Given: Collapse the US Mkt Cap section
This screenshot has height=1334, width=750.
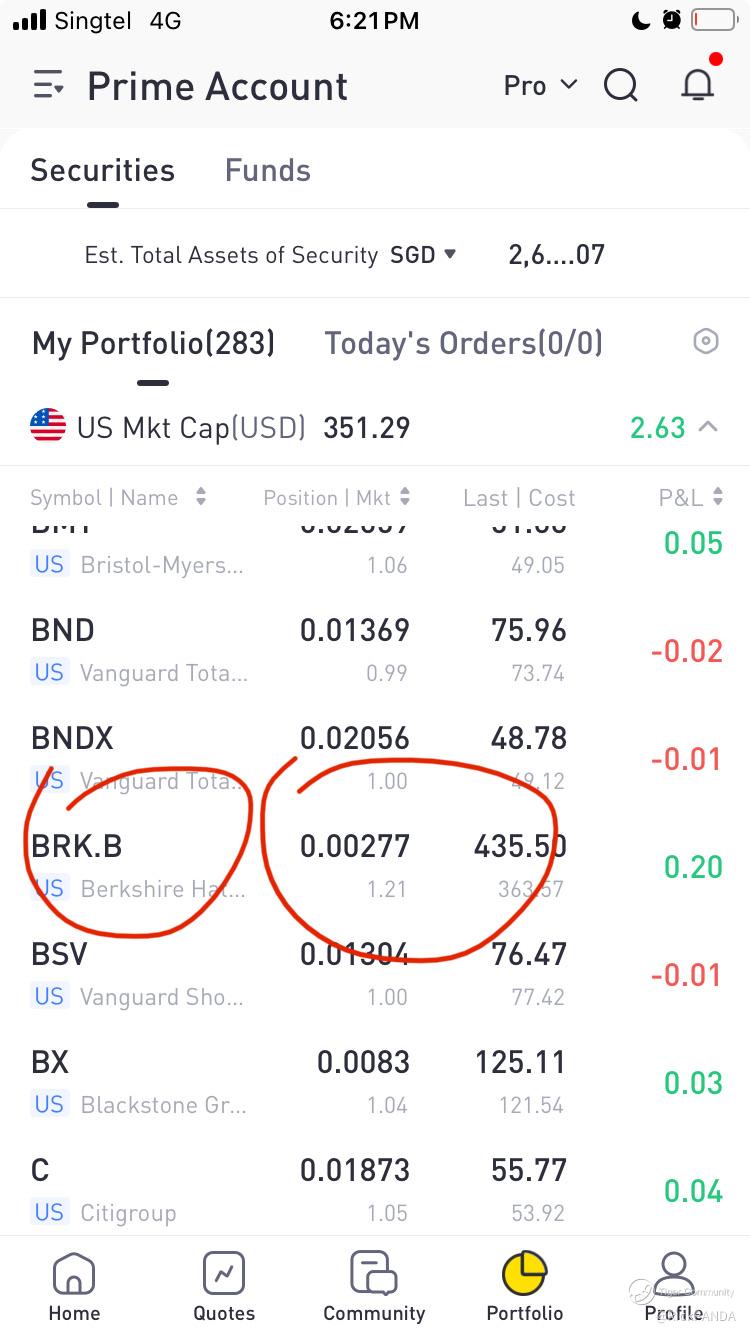Looking at the screenshot, I should pyautogui.click(x=708, y=428).
